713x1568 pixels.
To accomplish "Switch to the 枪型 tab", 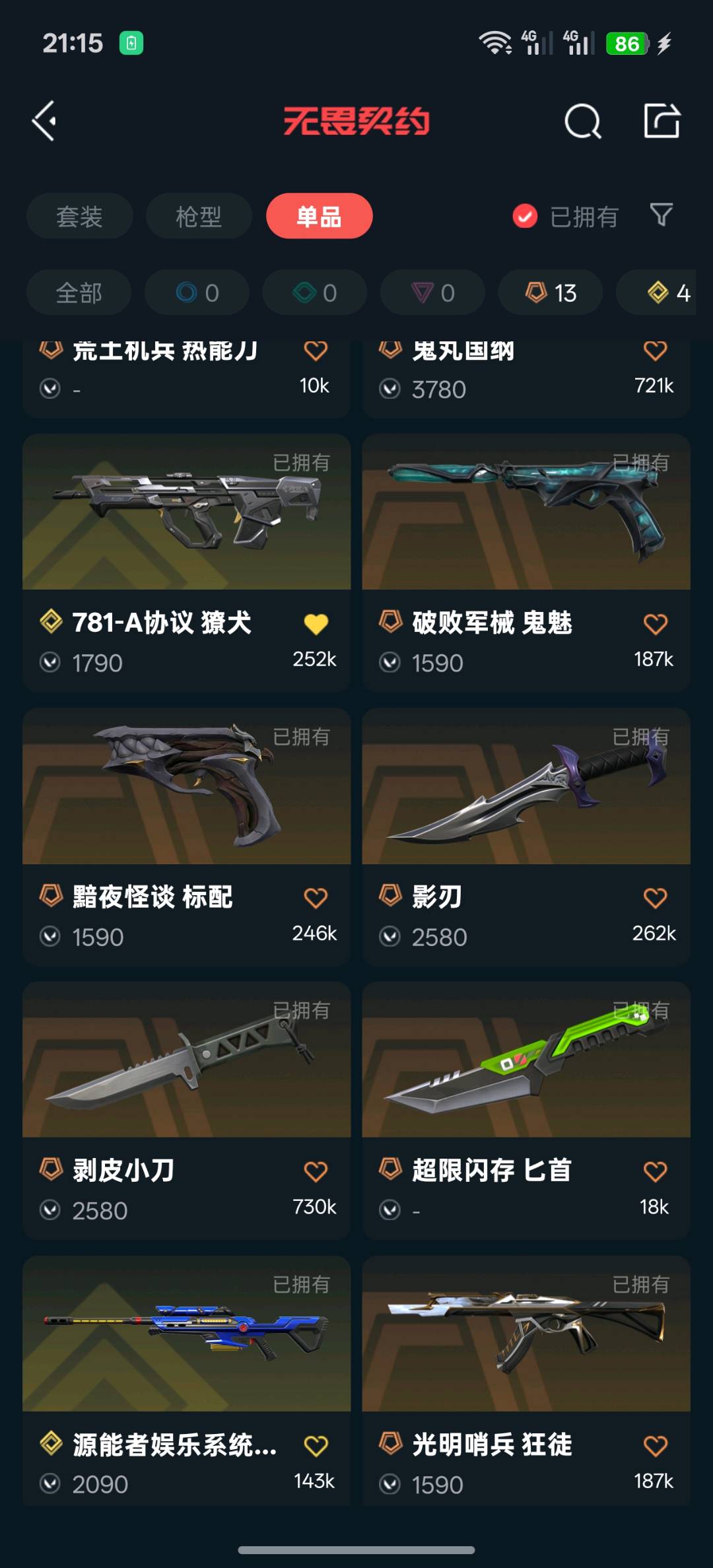I will tap(199, 216).
